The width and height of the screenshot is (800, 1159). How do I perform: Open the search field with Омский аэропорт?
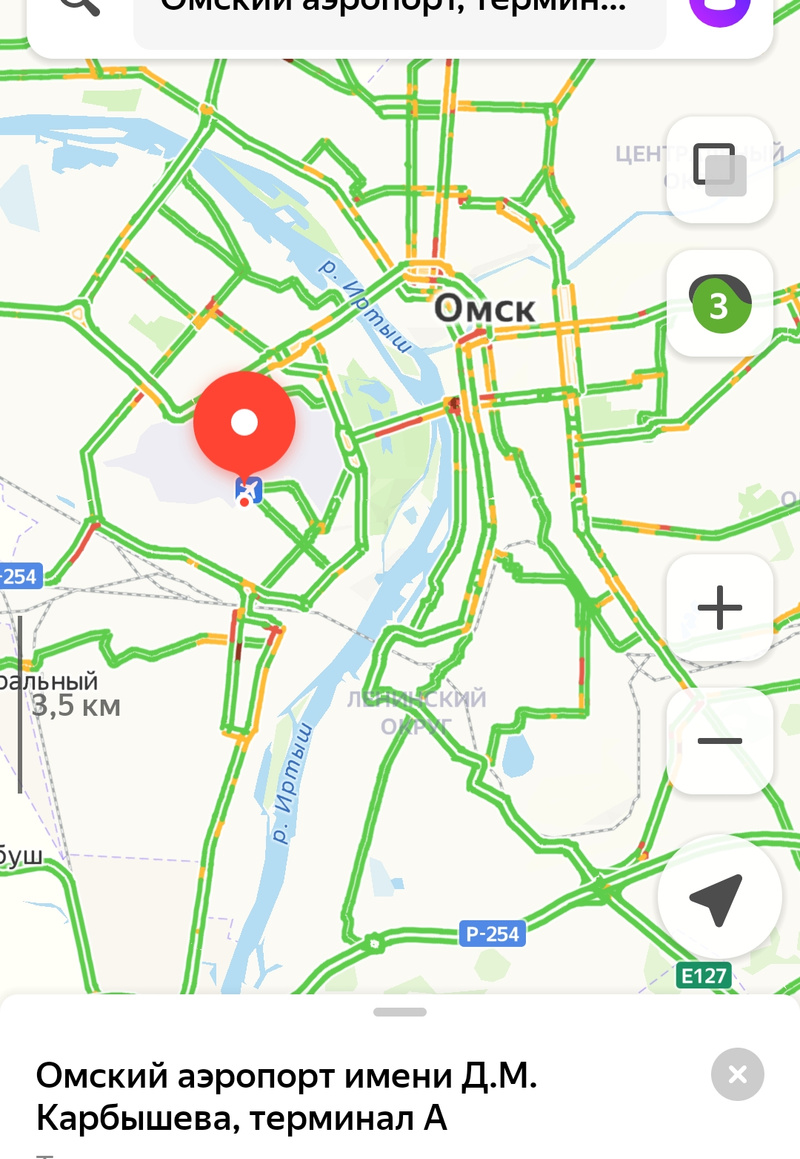point(400,12)
